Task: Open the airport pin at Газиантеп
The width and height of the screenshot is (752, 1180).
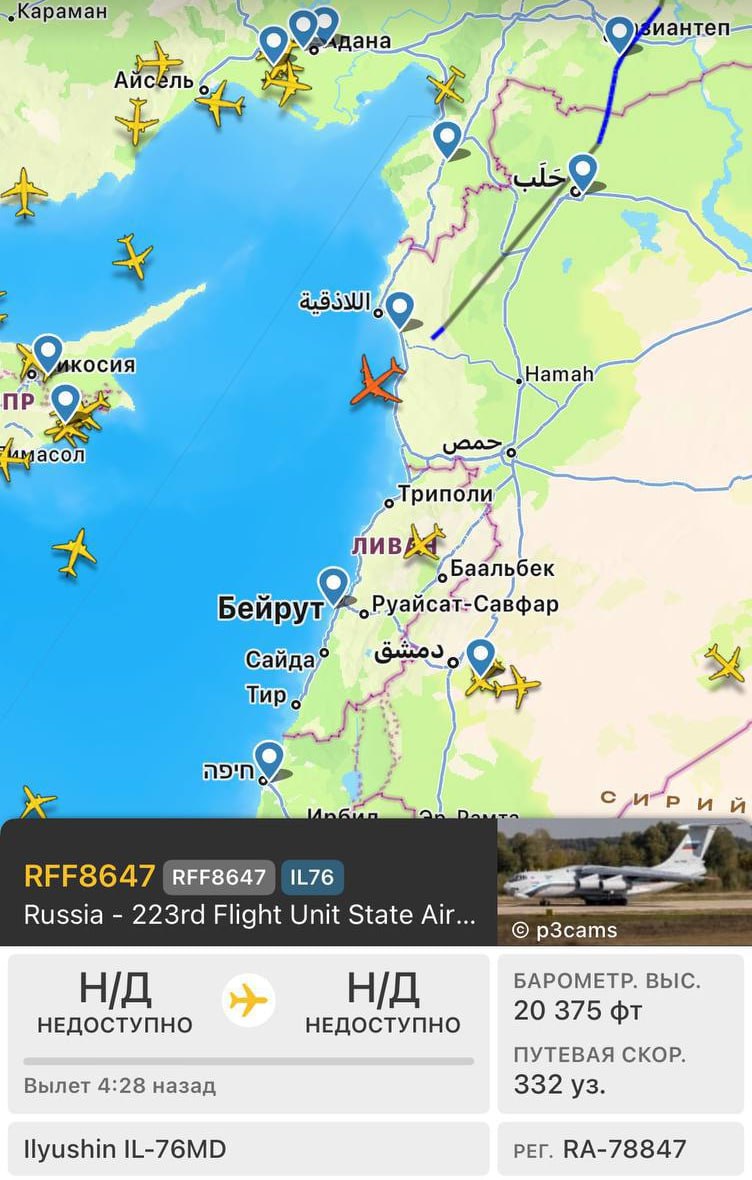Action: (x=620, y=34)
